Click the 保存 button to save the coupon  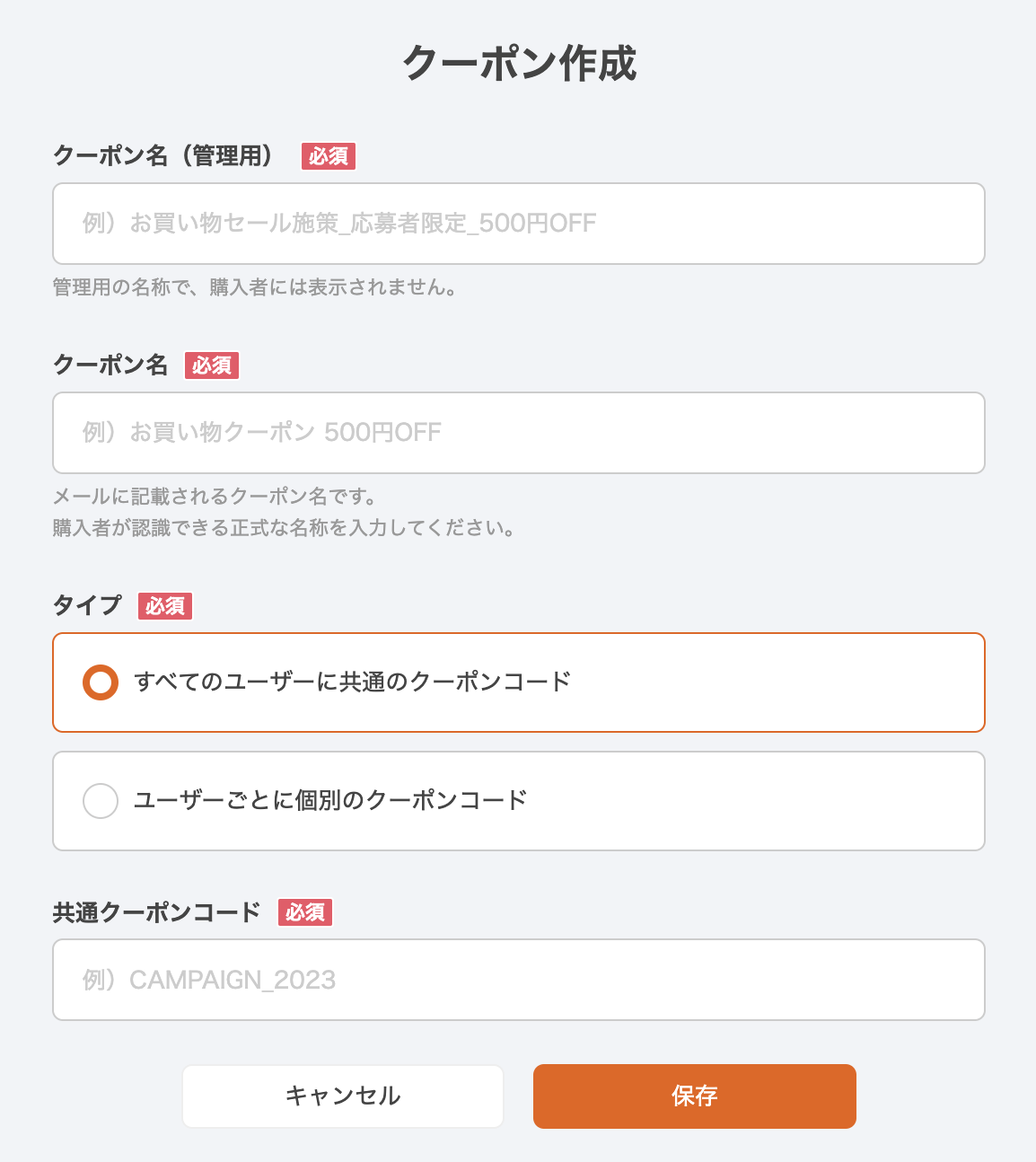(x=695, y=1096)
